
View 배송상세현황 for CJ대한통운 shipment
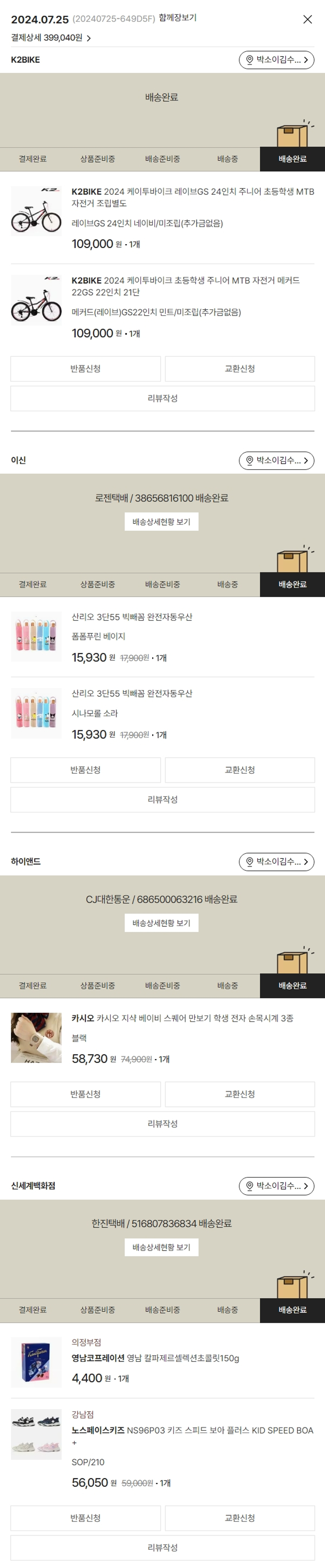[161, 923]
